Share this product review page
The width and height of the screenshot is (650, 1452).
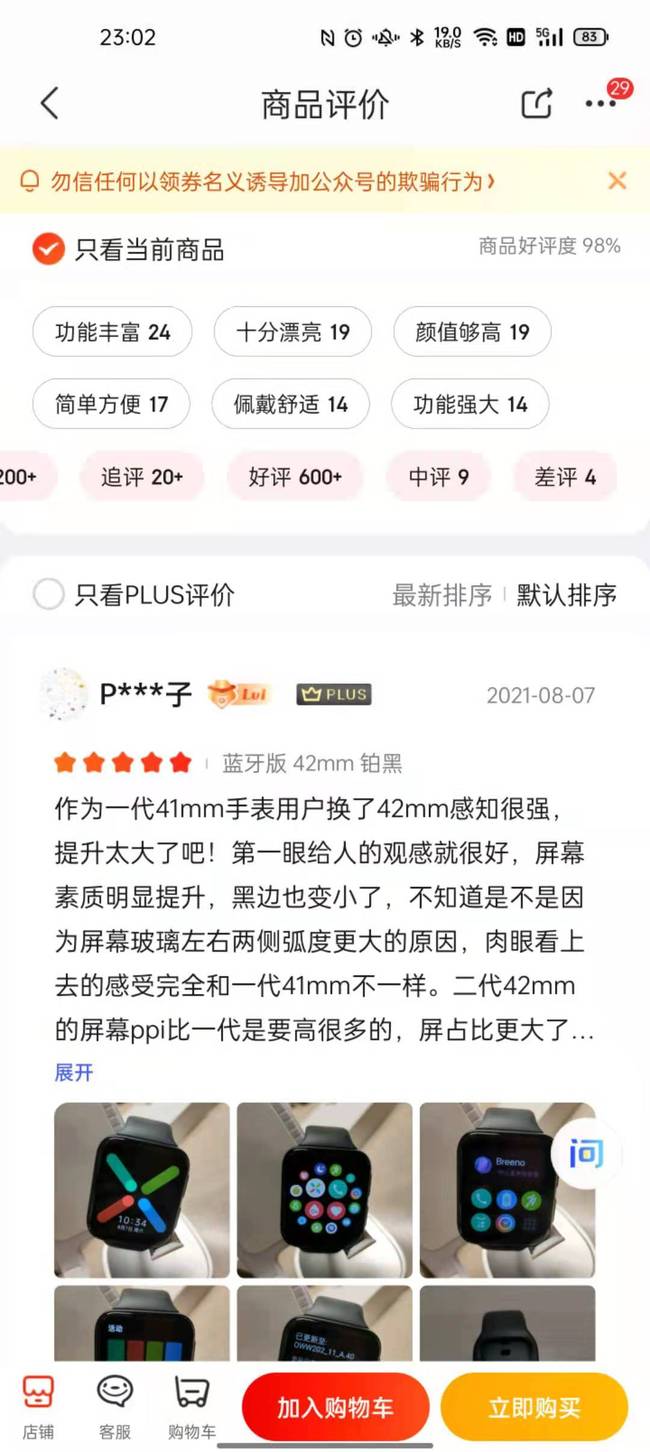[537, 103]
